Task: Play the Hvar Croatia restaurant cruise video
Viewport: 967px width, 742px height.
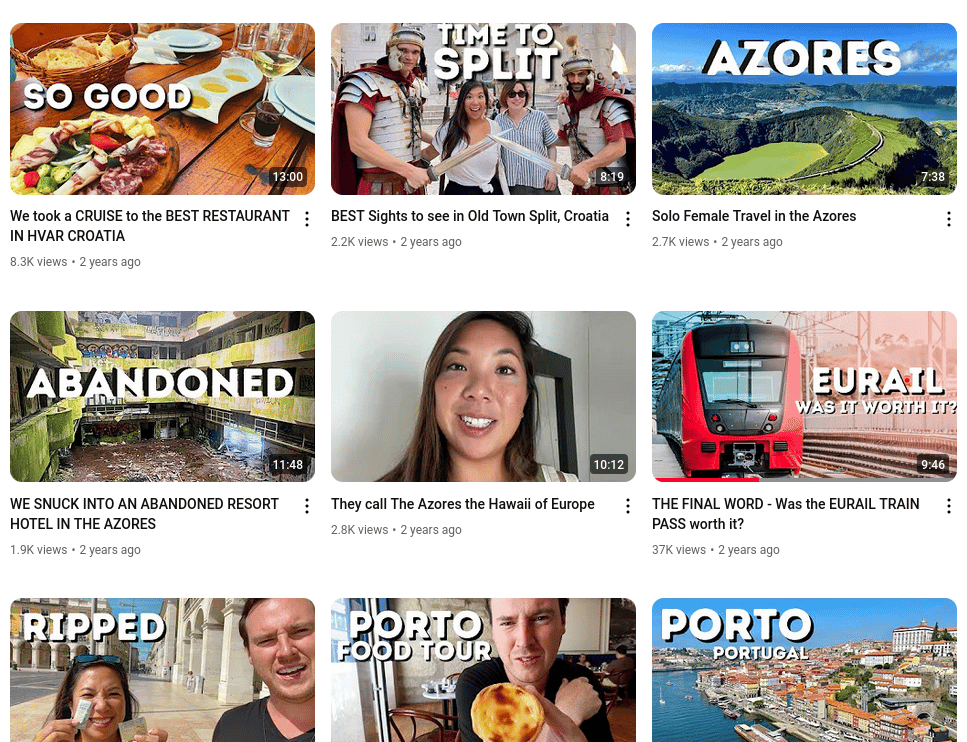Action: [162, 109]
